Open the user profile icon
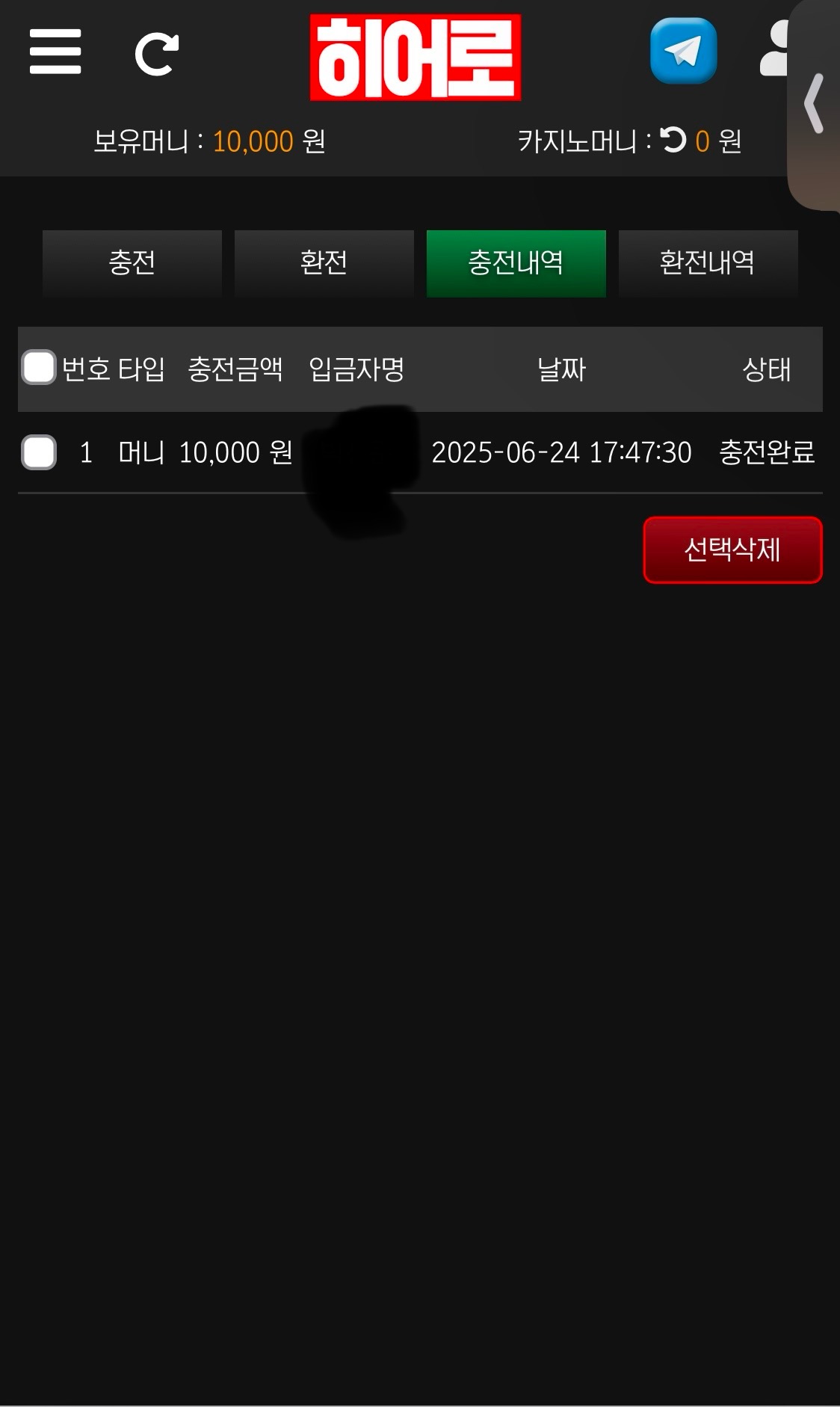This screenshot has width=840, height=1407. (x=774, y=49)
